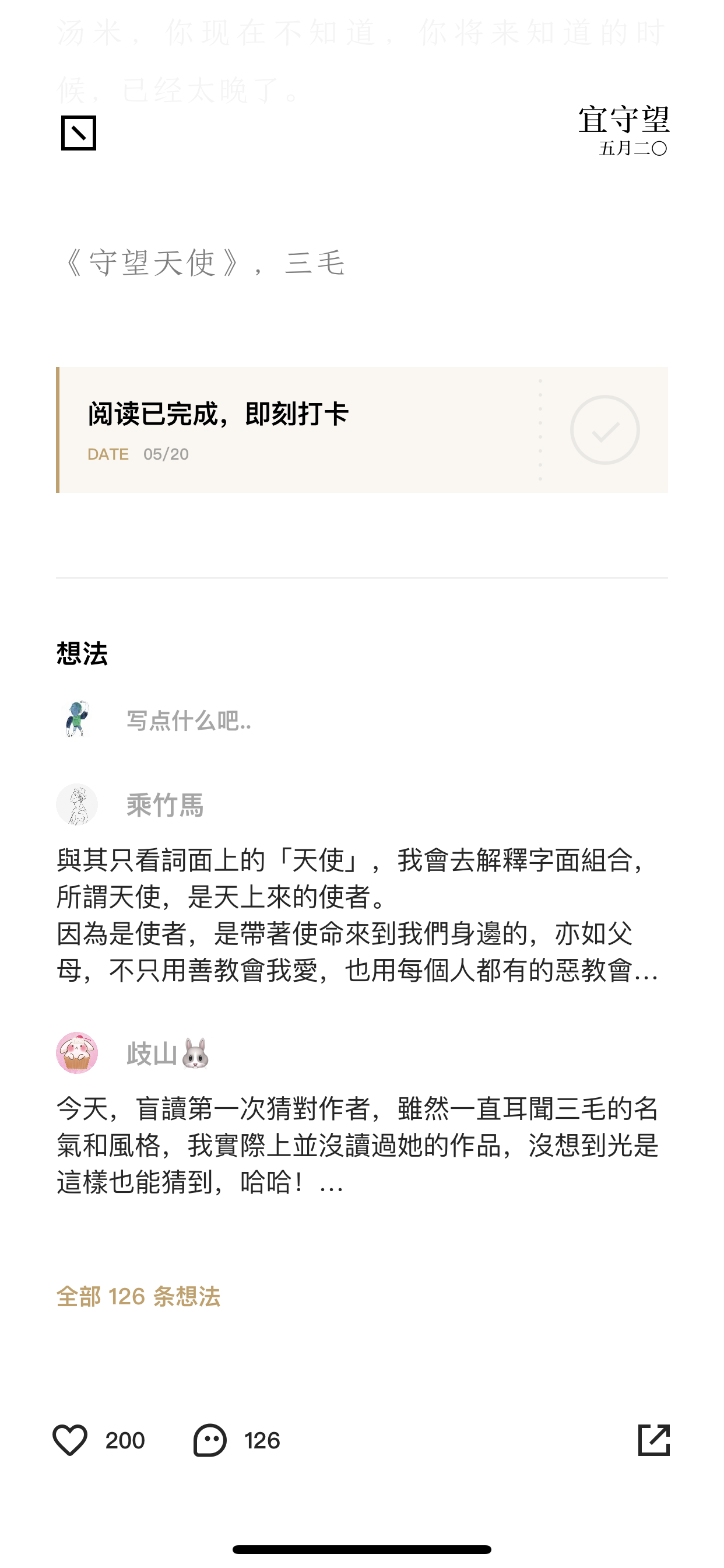This screenshot has width=724, height=1568.
Task: Open 歧山's profile avatar
Action: point(78,1052)
